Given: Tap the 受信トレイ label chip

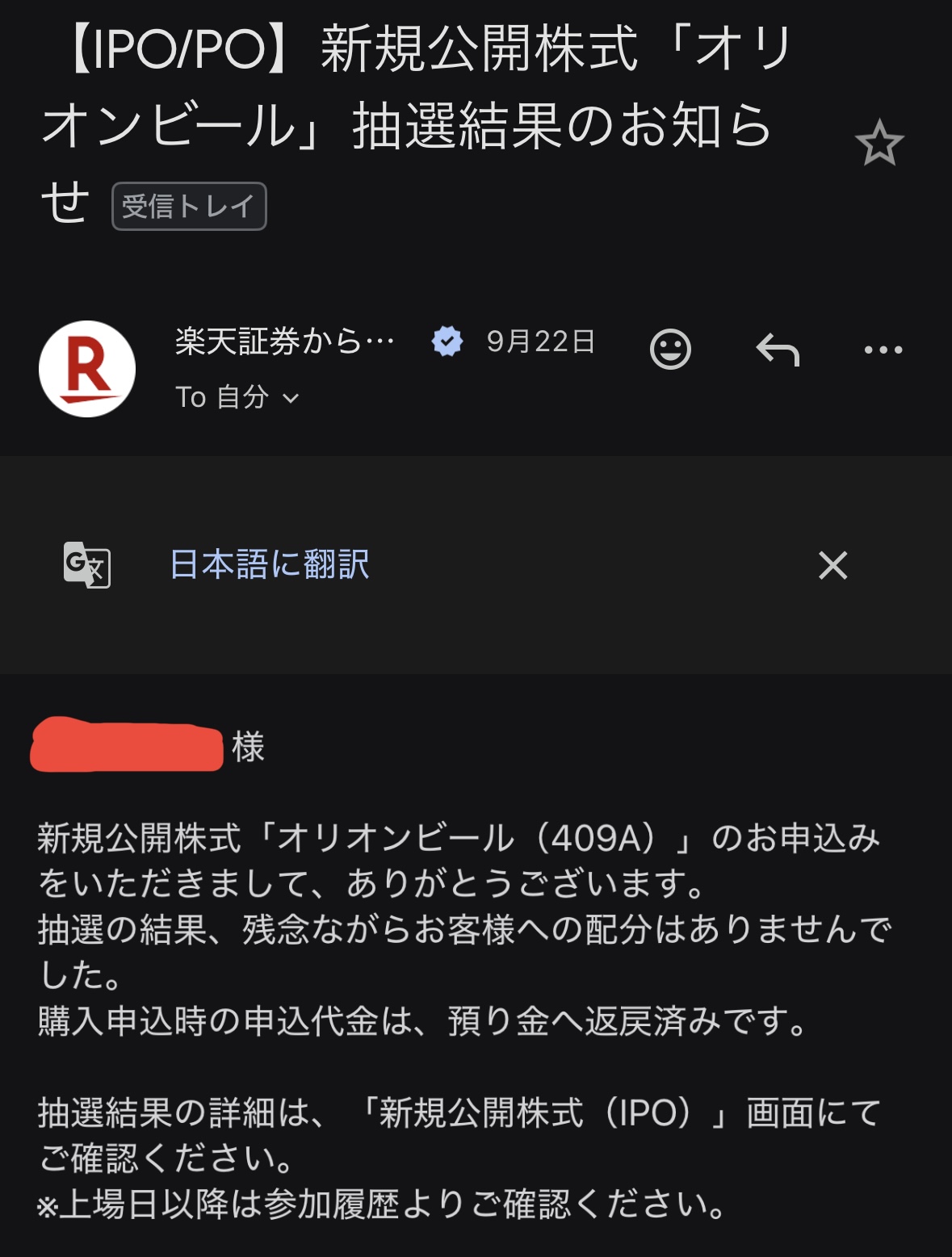Looking at the screenshot, I should 189,207.
